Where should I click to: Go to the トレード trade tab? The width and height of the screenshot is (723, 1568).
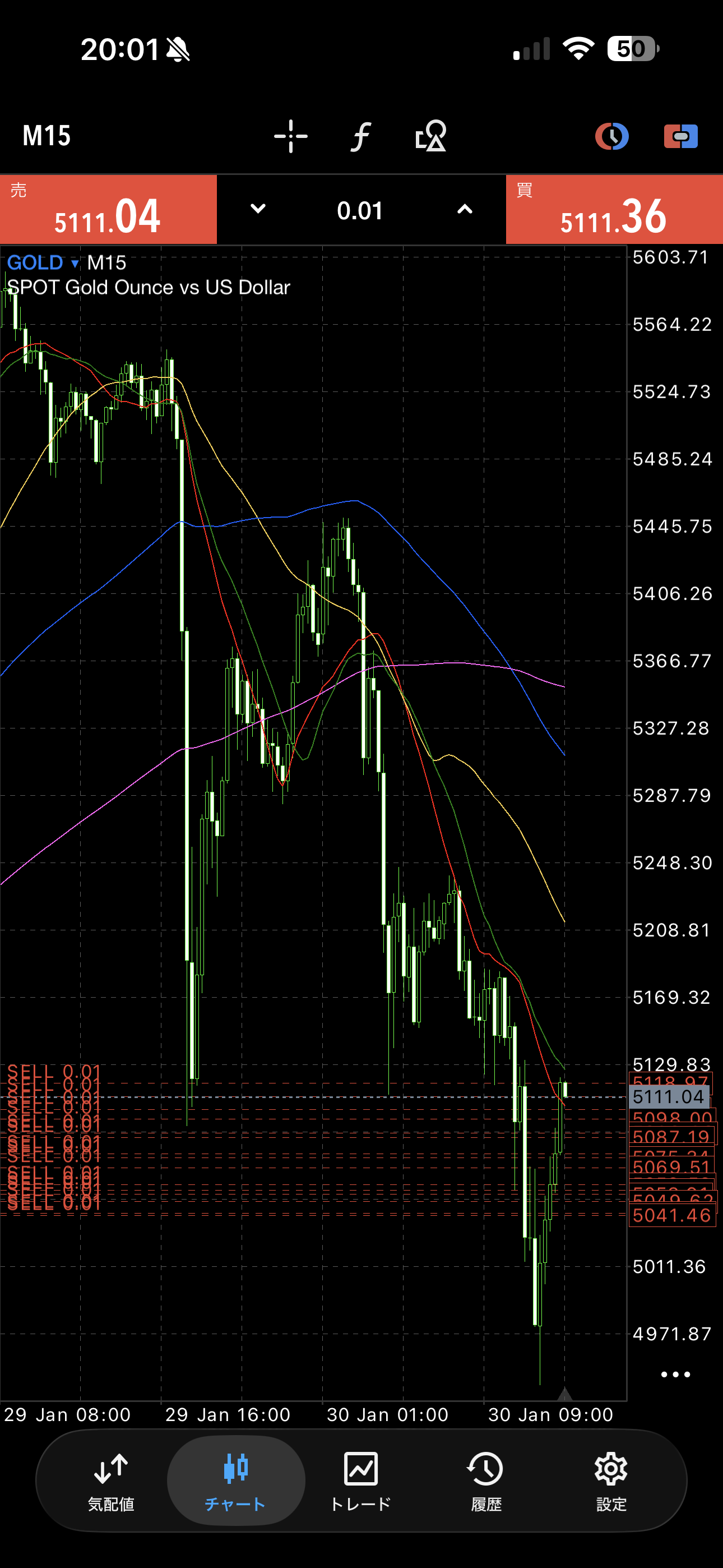click(360, 1481)
